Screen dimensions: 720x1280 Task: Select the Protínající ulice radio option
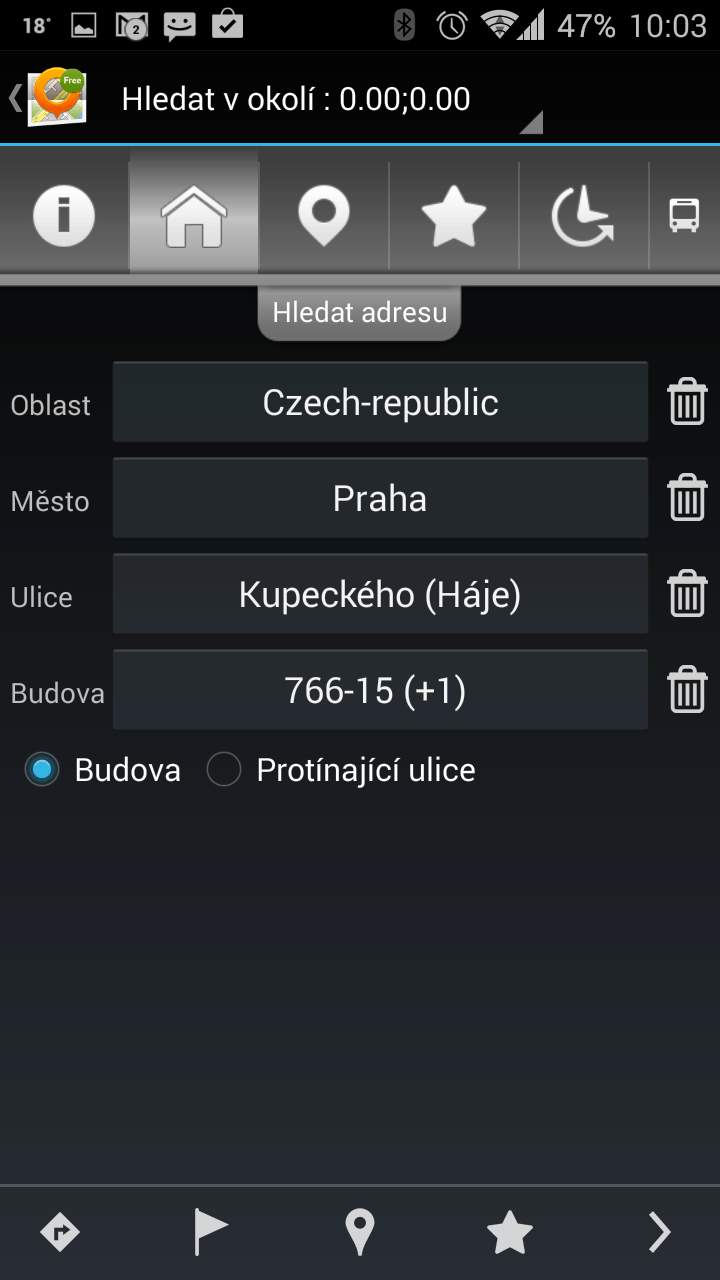(340, 770)
